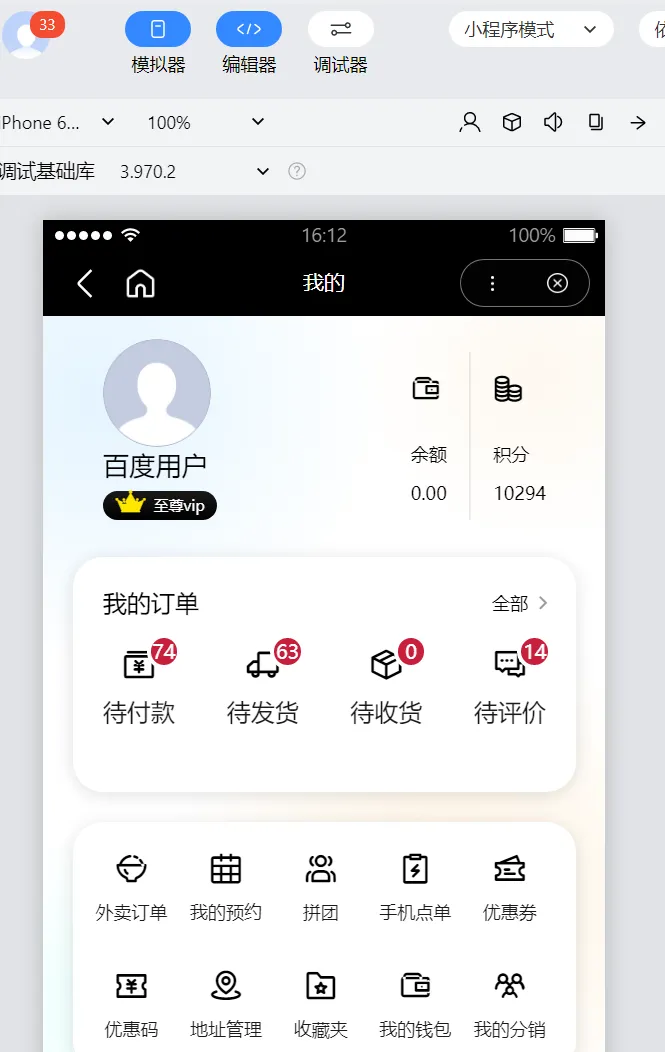This screenshot has width=665, height=1052.
Task: Open 优惠券 coupons
Action: [x=510, y=886]
